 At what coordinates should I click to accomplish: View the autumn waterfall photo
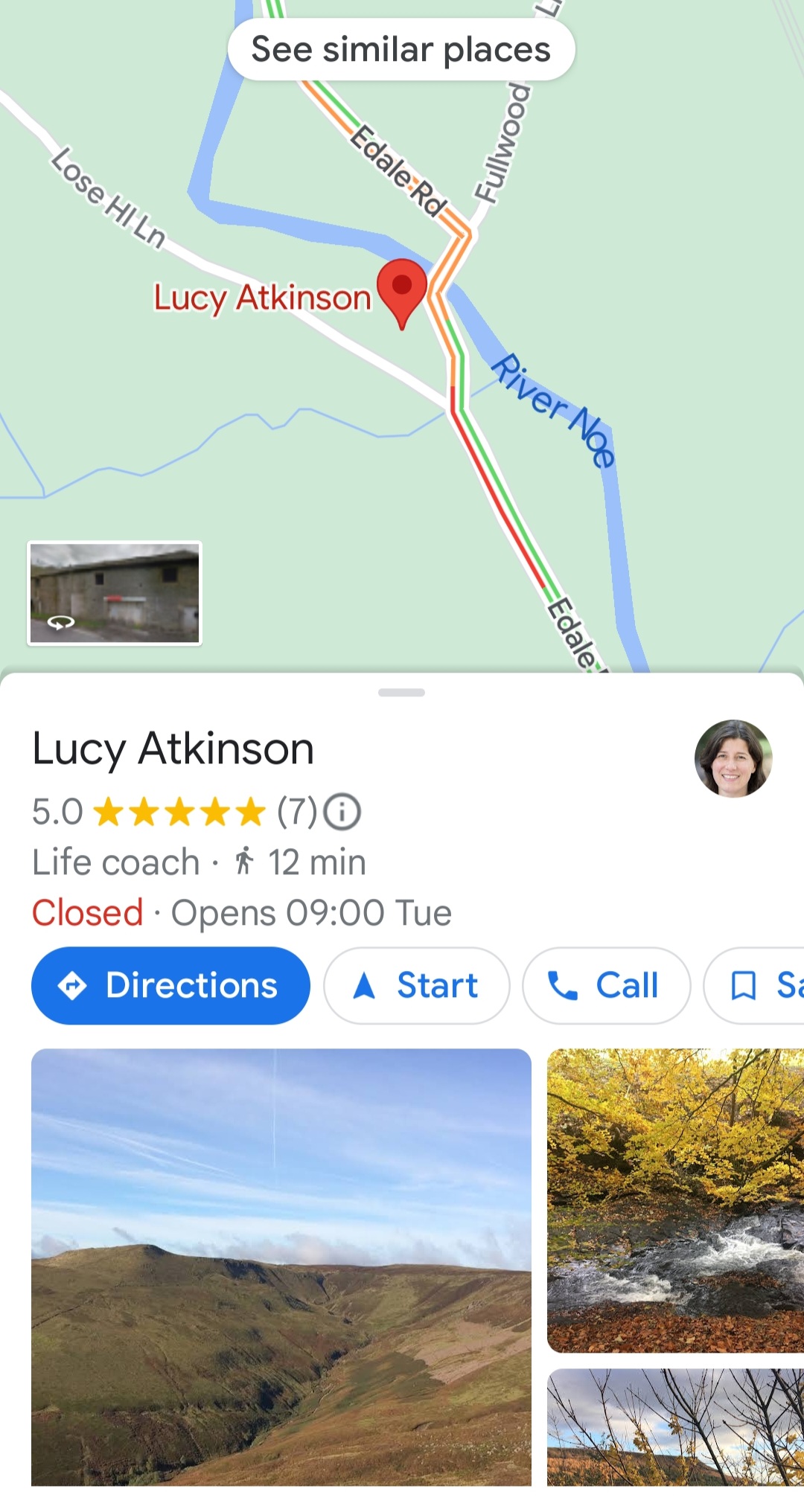pos(675,1199)
